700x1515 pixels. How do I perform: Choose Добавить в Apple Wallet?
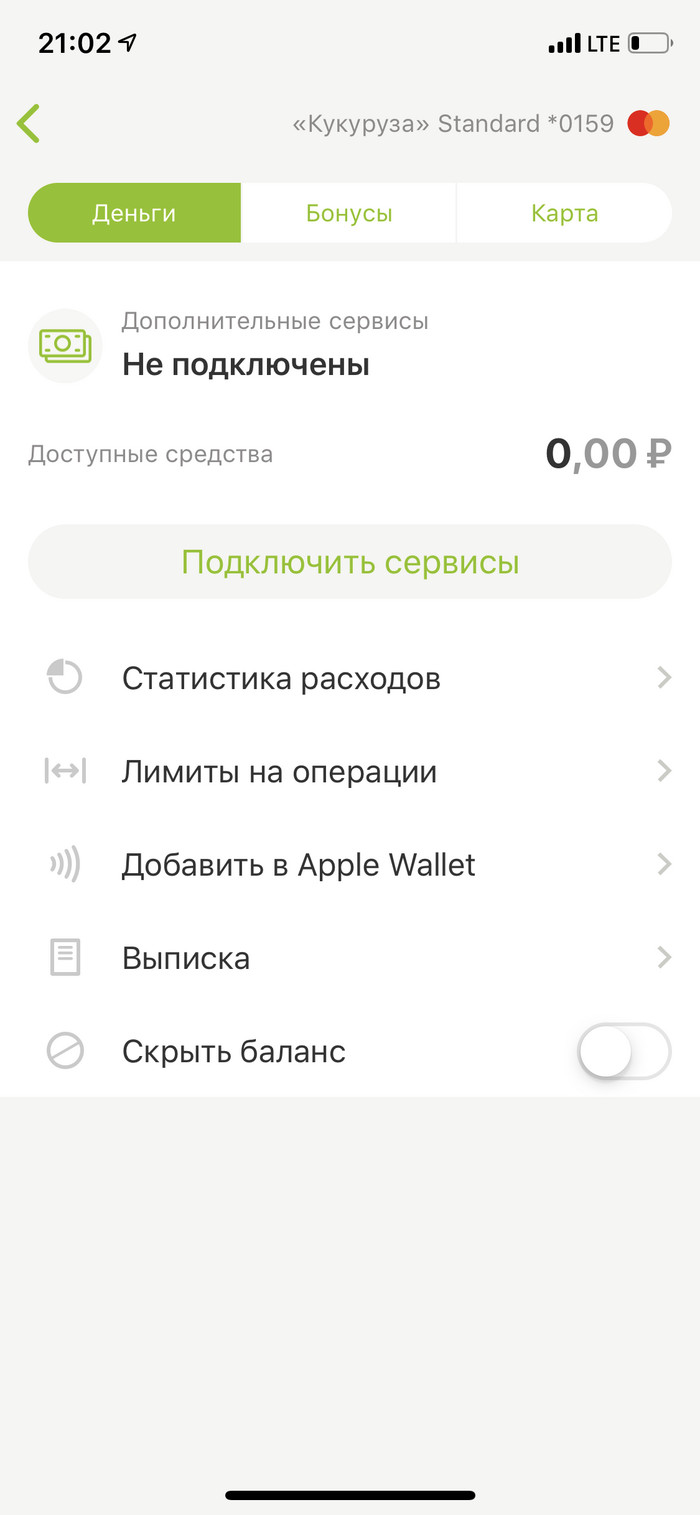(350, 865)
